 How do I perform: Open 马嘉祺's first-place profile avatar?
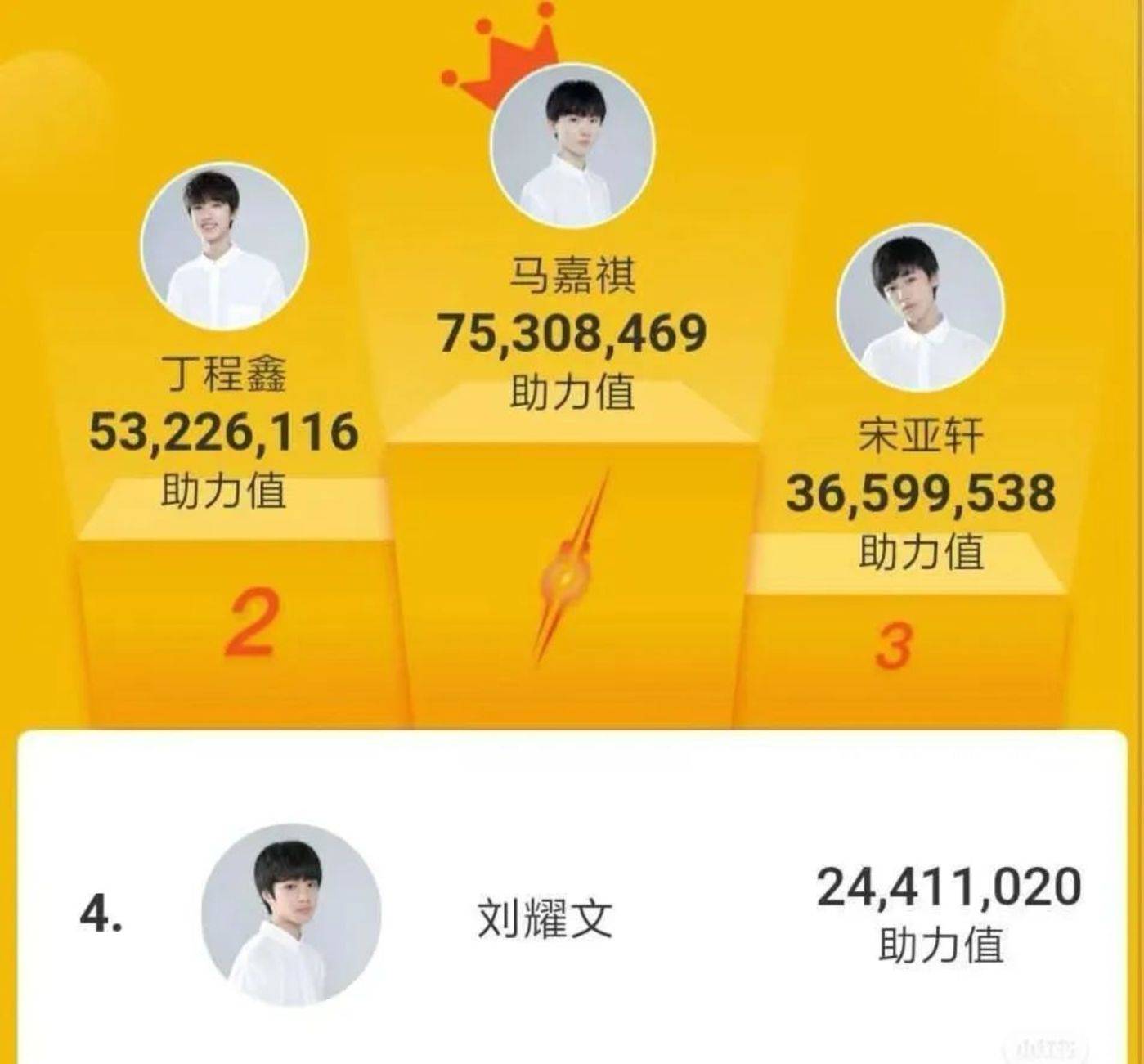(572, 147)
